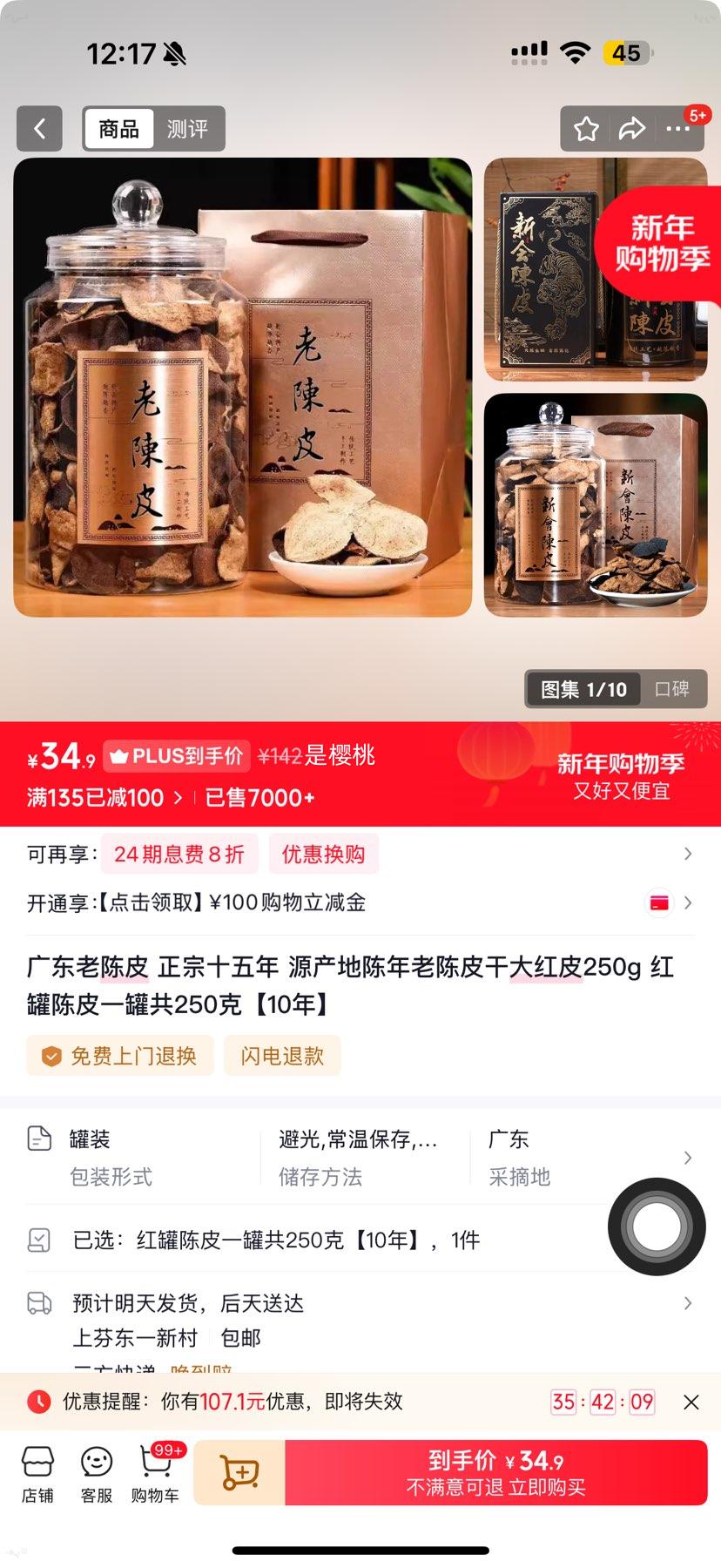The height and width of the screenshot is (1568, 721).
Task: Switch to the 测评 tab
Action: (190, 128)
